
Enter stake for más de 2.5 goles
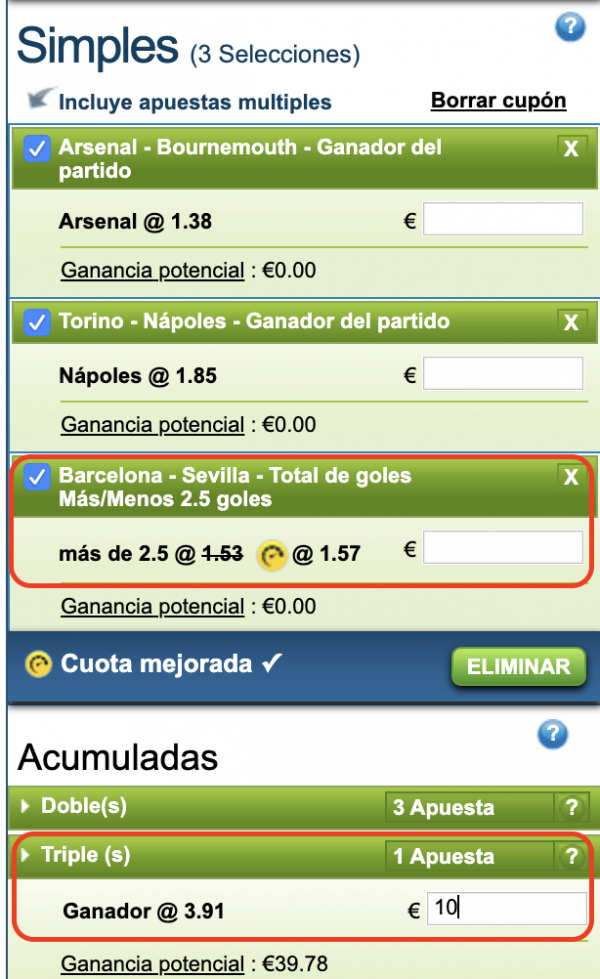coord(502,548)
